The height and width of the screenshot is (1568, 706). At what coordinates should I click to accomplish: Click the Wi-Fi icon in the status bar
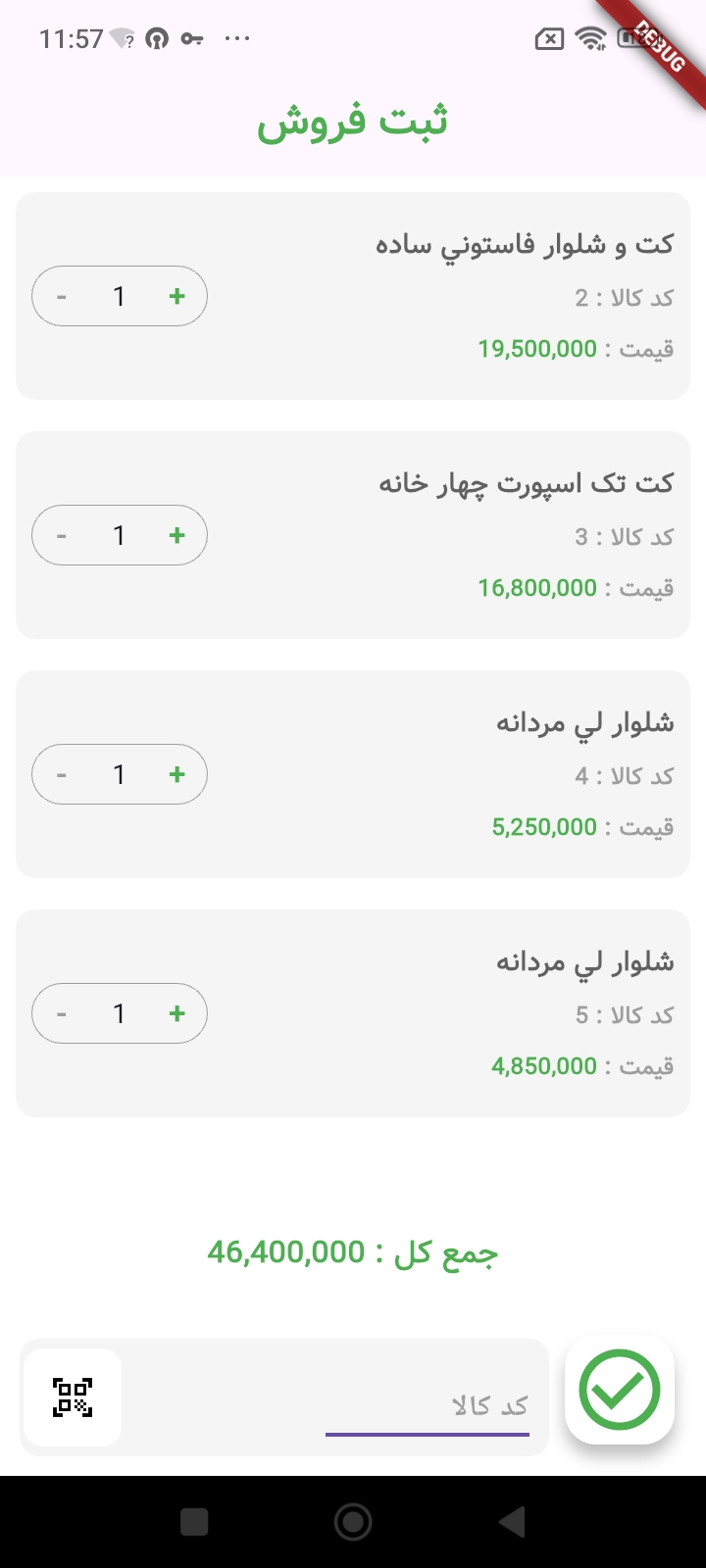(x=588, y=38)
